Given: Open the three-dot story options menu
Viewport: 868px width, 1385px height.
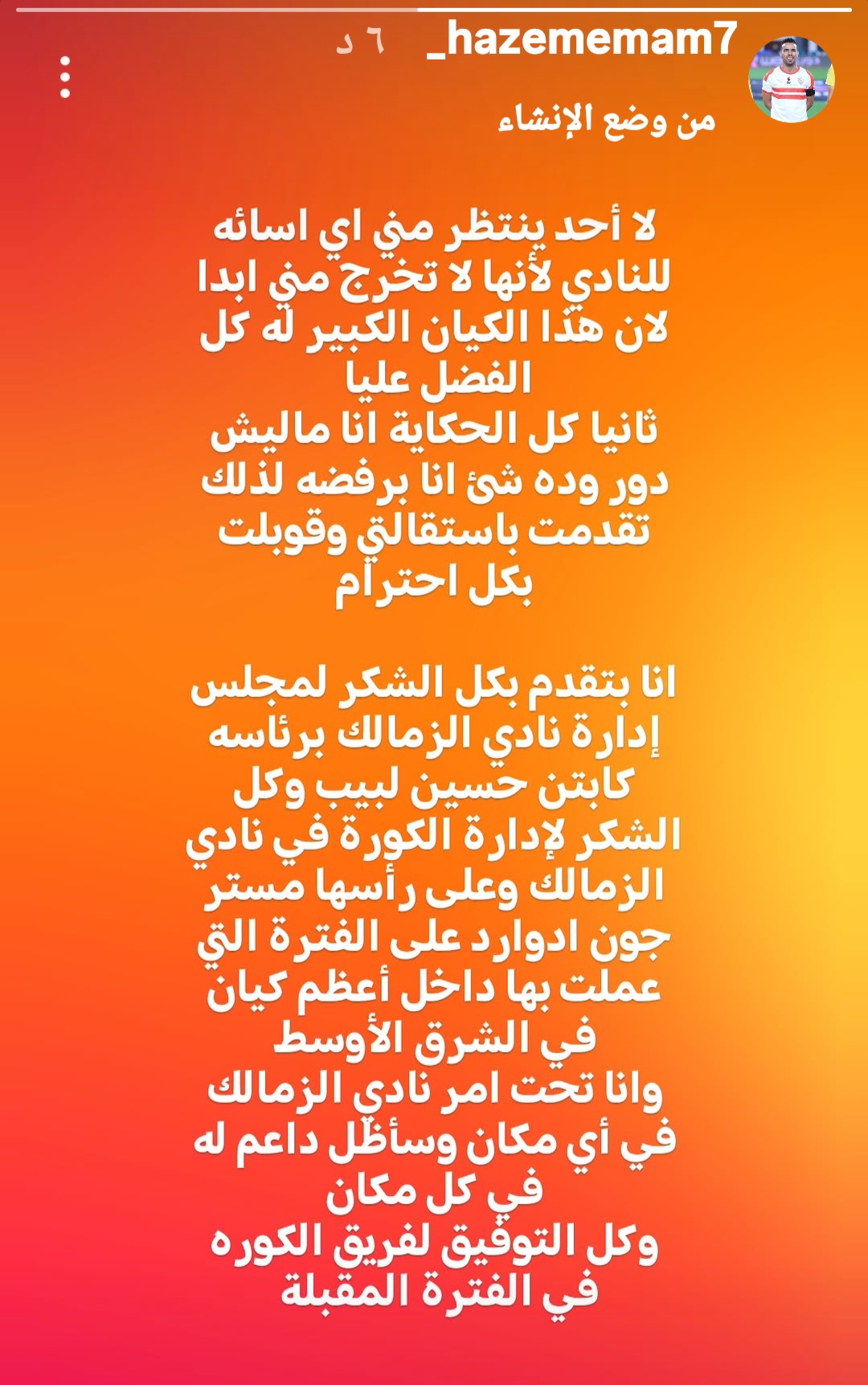Looking at the screenshot, I should [x=65, y=77].
